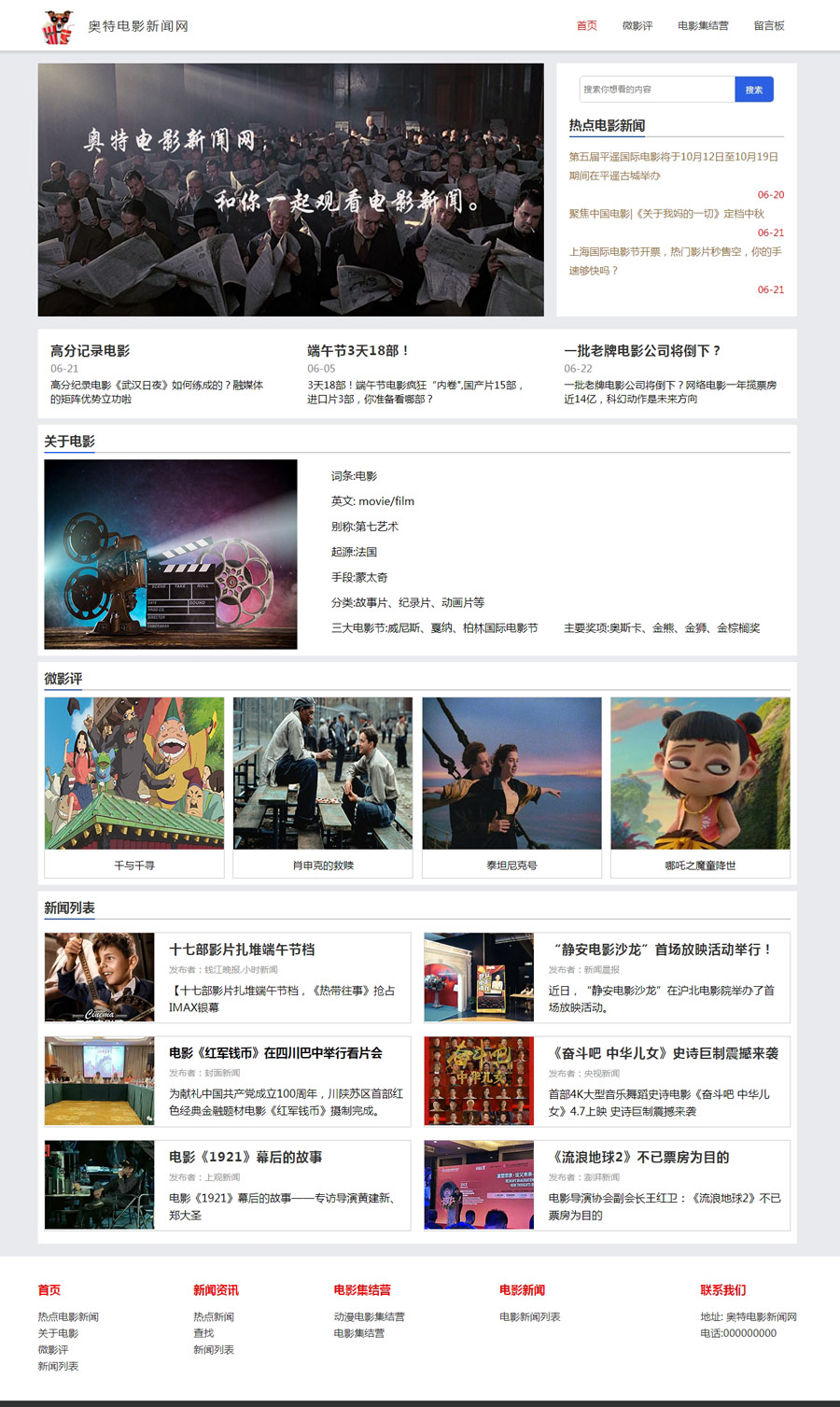This screenshot has width=840, height=1407.
Task: Tap the 搜索你想看的内容 search field
Action: (656, 90)
